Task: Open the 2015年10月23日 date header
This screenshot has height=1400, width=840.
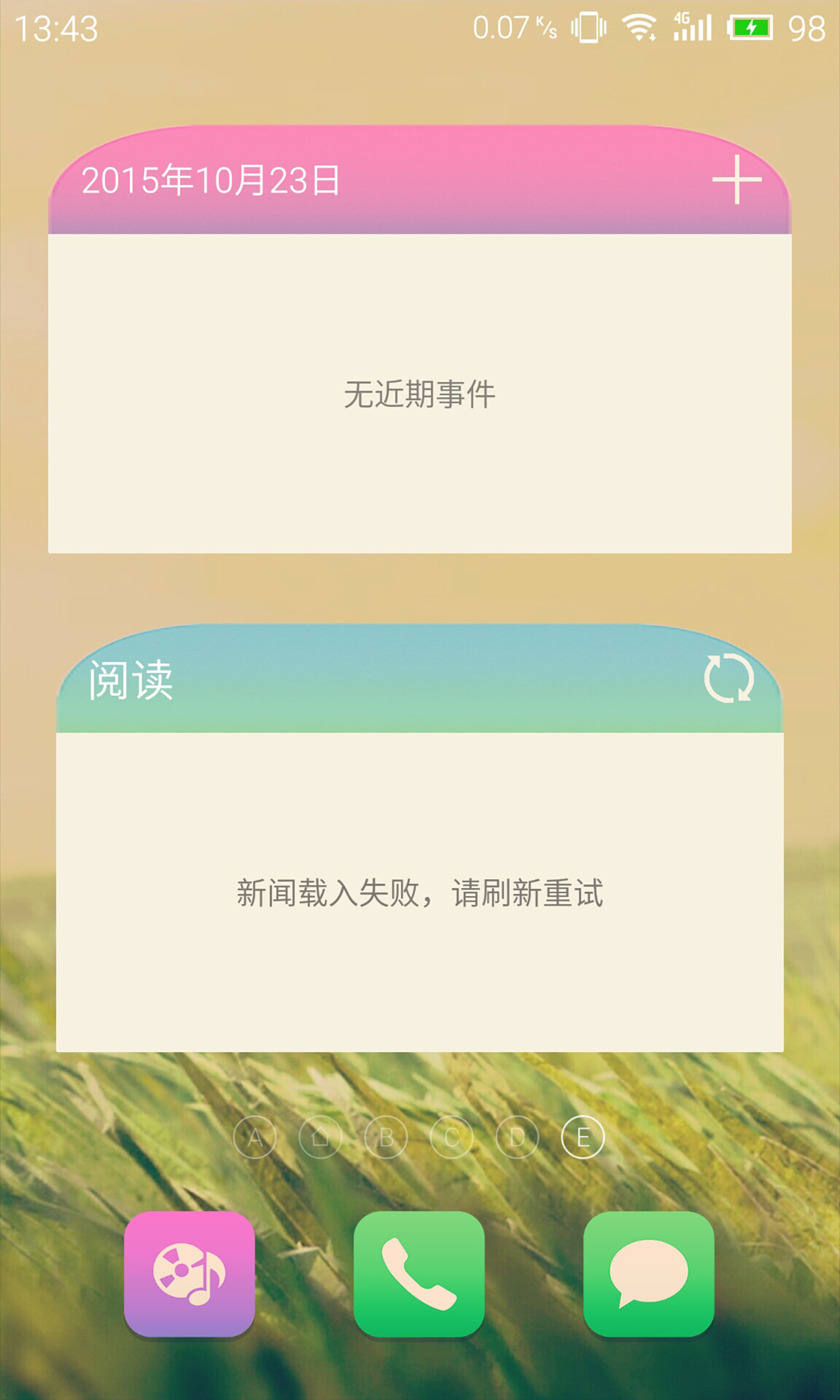Action: [211, 180]
